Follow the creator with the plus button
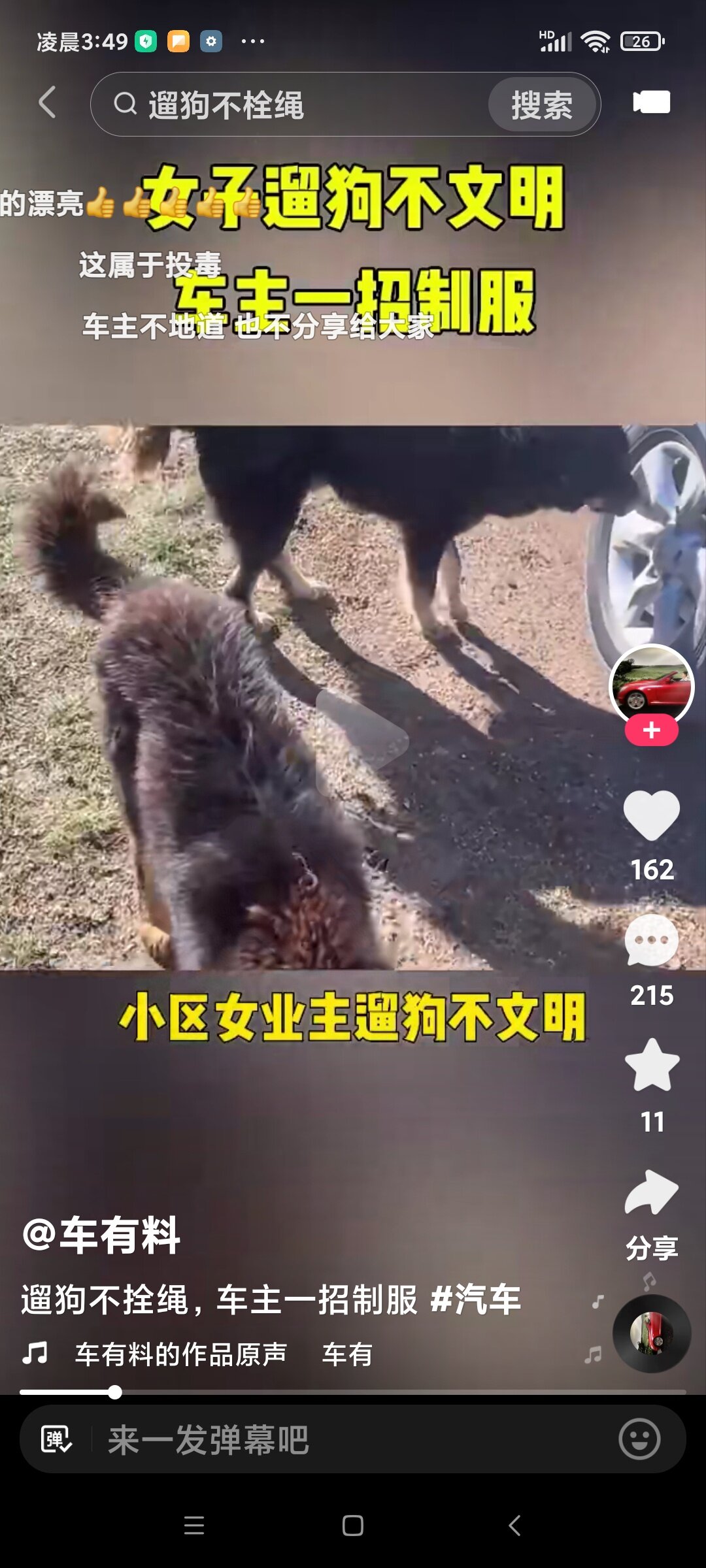This screenshot has height=1568, width=706. [x=651, y=730]
